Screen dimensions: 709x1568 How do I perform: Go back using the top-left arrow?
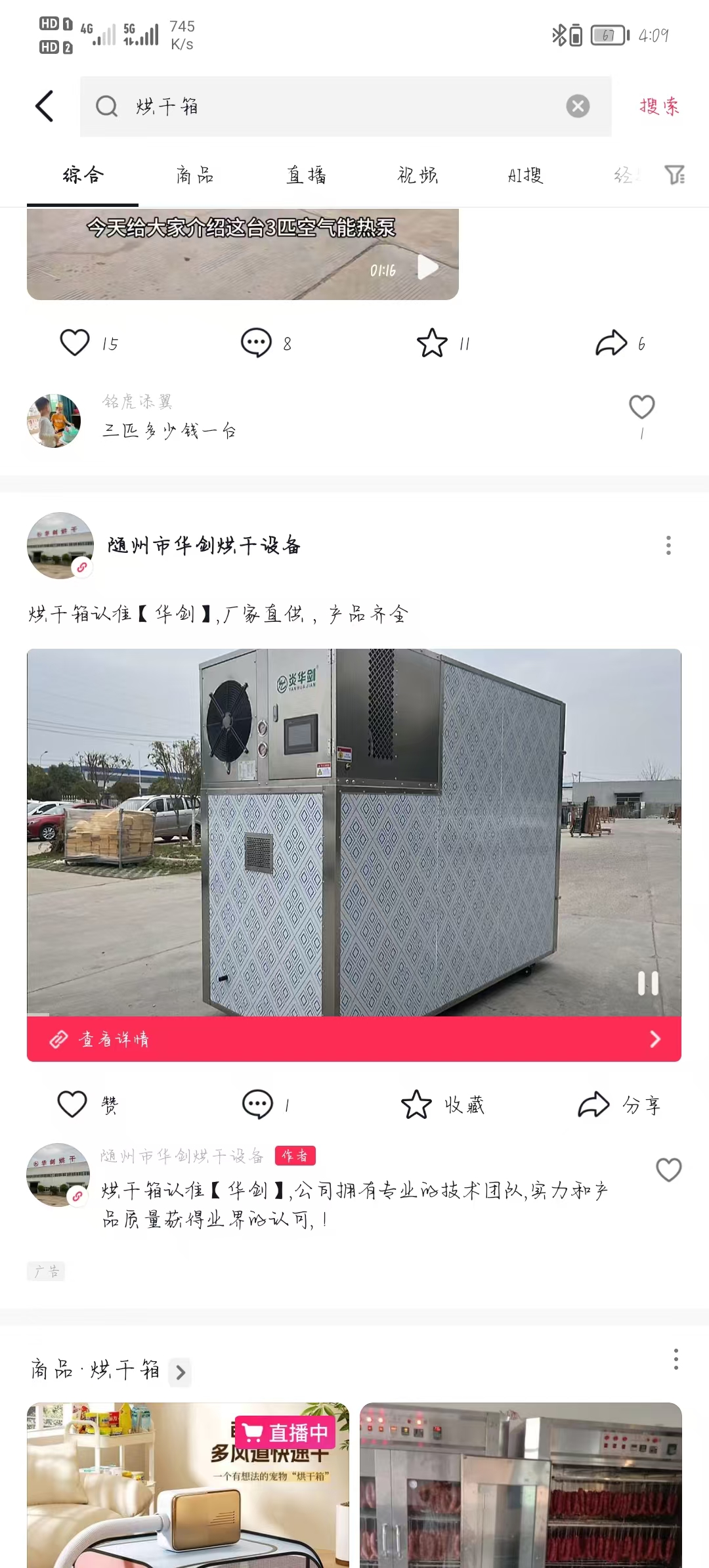[45, 106]
